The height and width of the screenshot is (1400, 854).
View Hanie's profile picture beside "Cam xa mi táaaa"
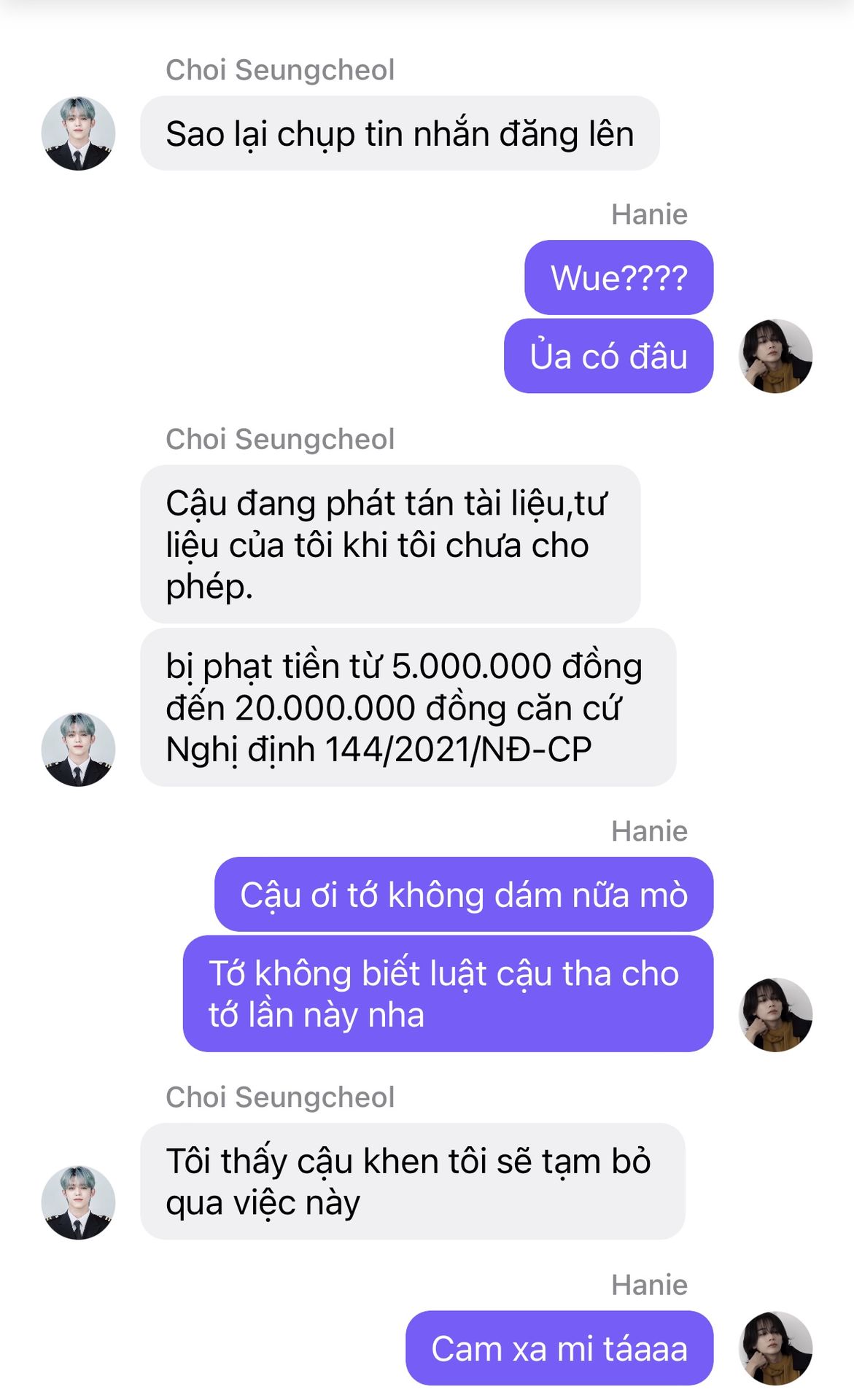(x=775, y=1348)
